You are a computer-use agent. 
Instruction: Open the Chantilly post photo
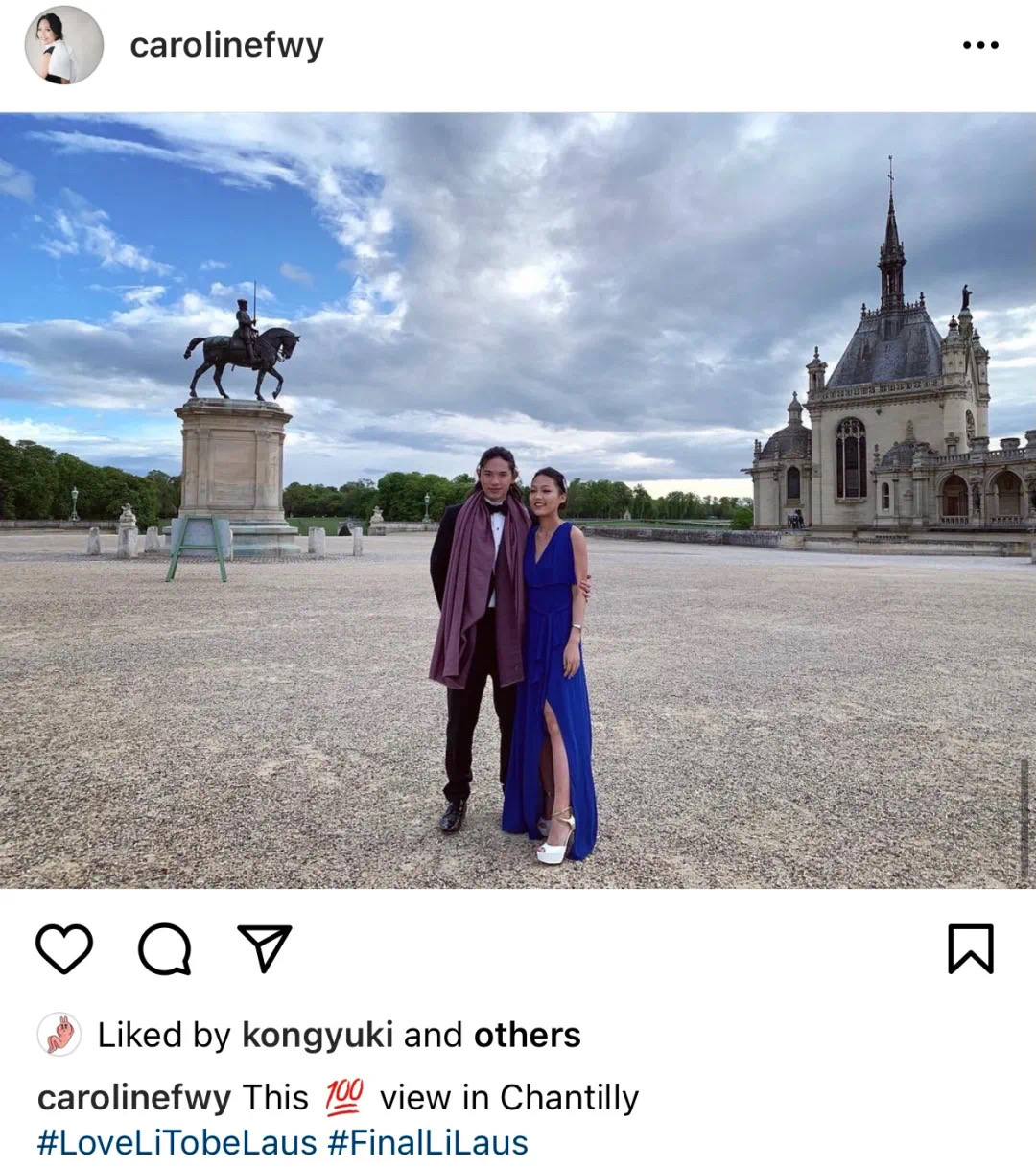pyautogui.click(x=518, y=501)
